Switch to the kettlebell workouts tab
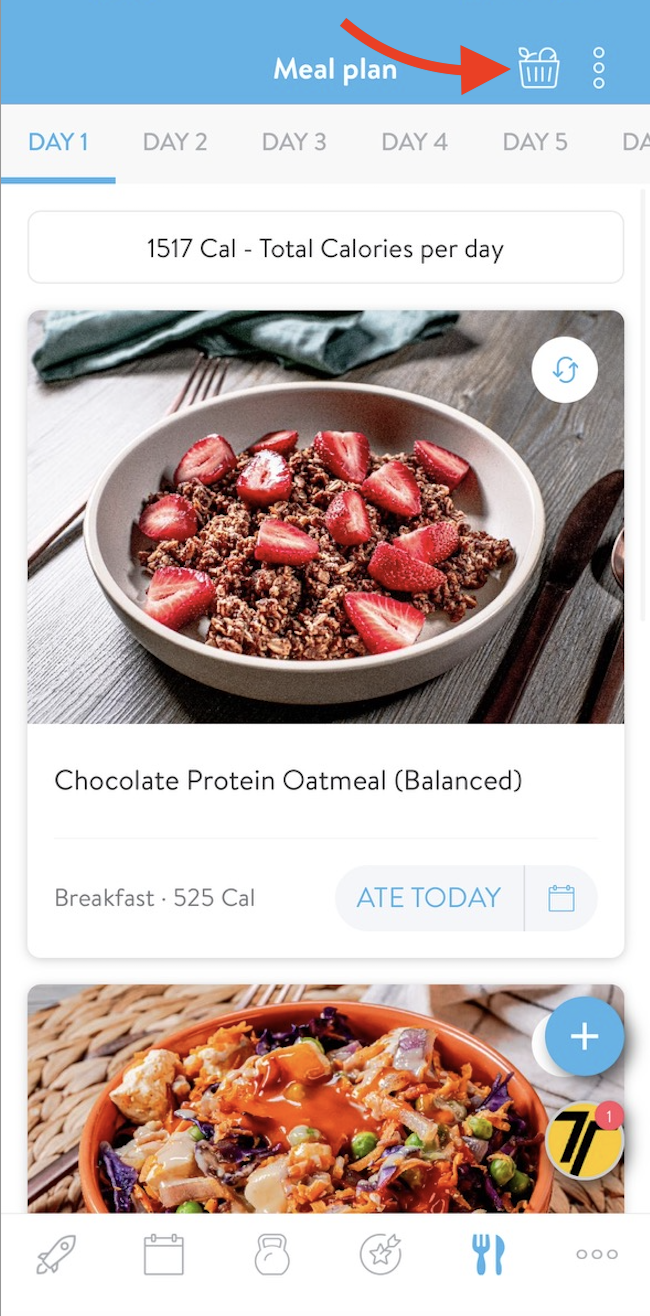Viewport: 650px width, 1316px height. pos(272,1254)
